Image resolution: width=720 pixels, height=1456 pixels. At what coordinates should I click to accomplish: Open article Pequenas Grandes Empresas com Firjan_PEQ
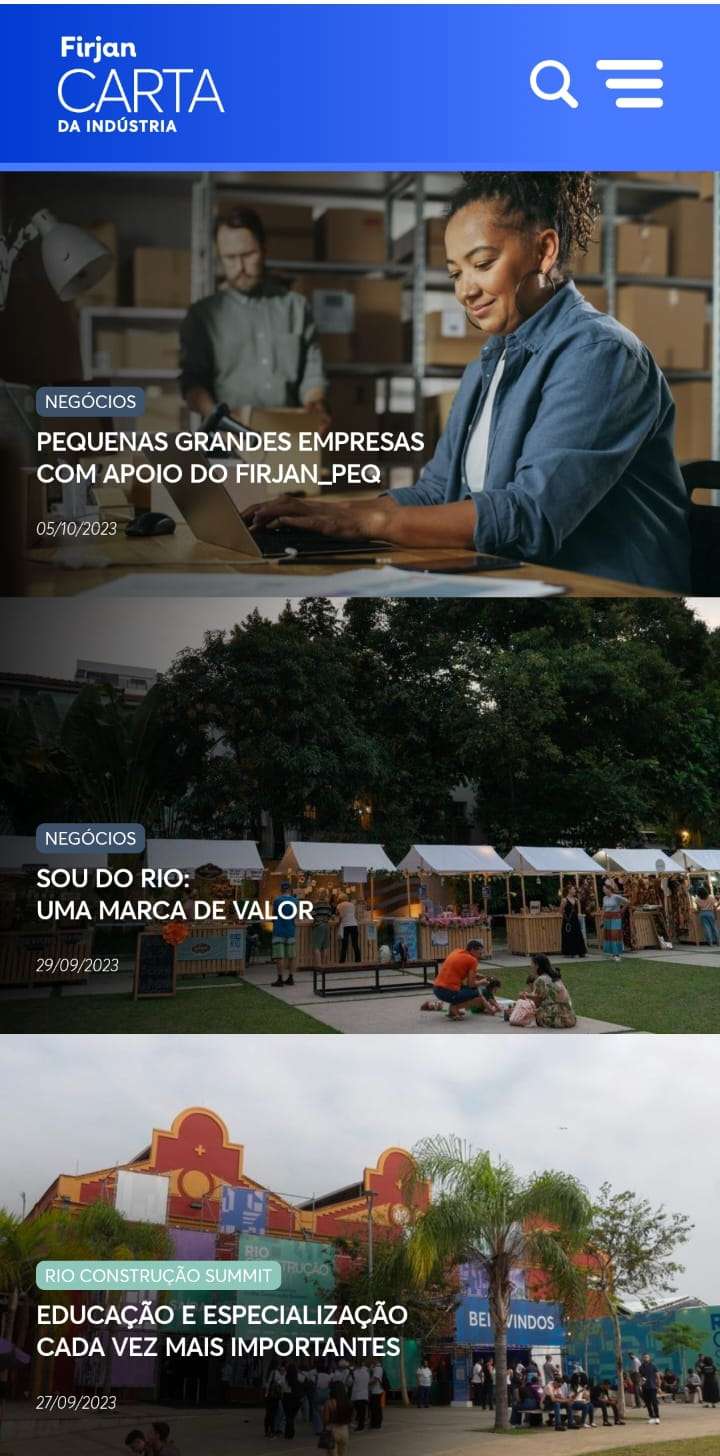(x=230, y=458)
